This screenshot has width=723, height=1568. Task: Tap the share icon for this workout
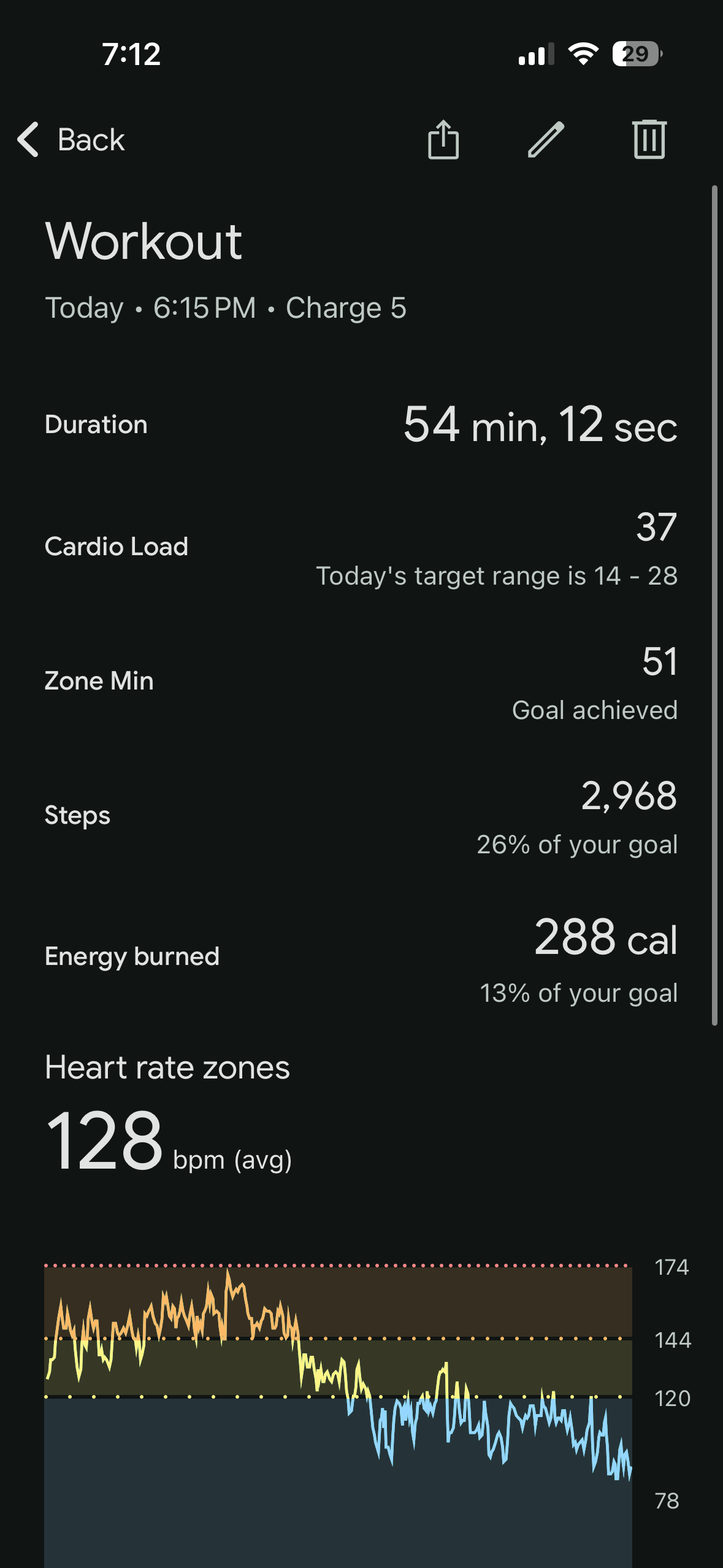pyautogui.click(x=443, y=140)
